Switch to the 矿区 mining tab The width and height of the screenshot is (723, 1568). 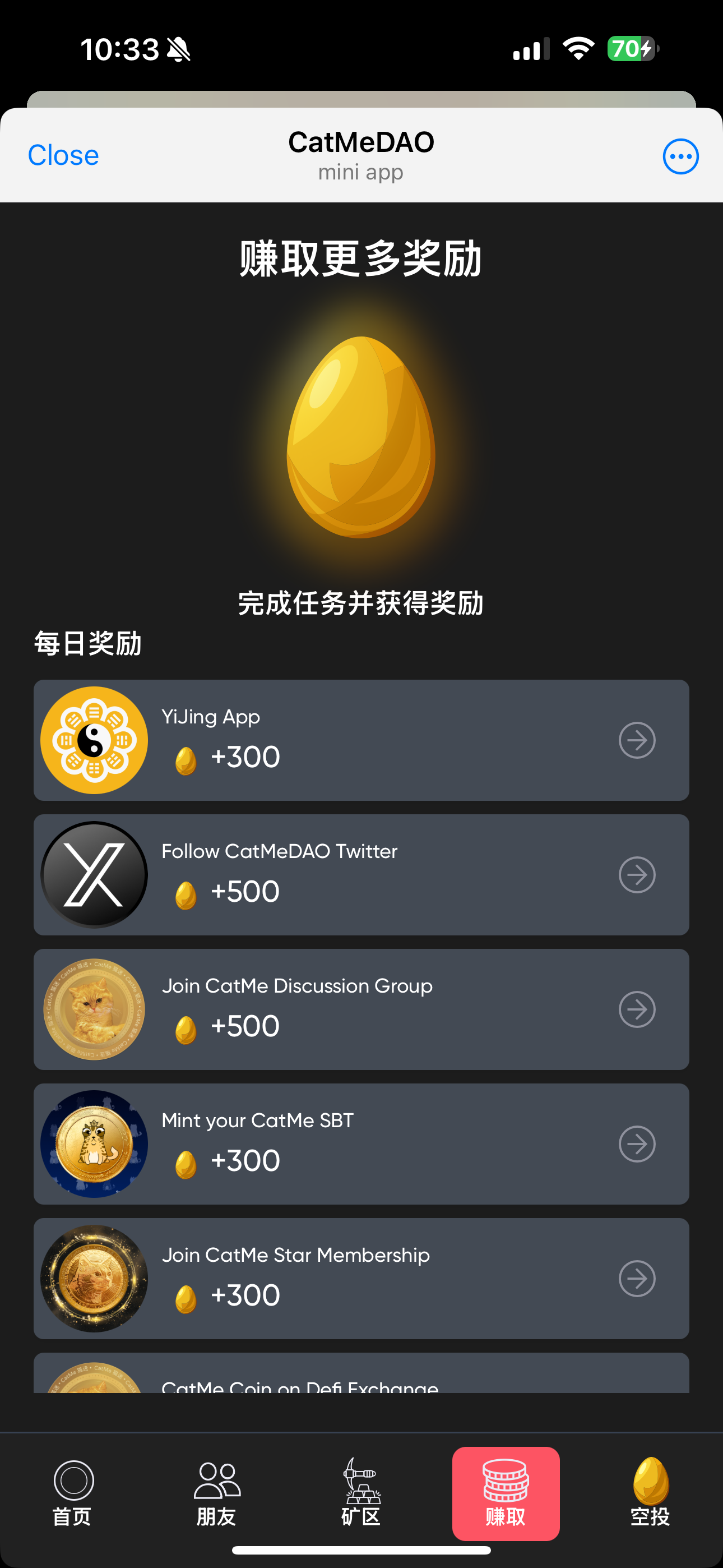click(x=361, y=1493)
